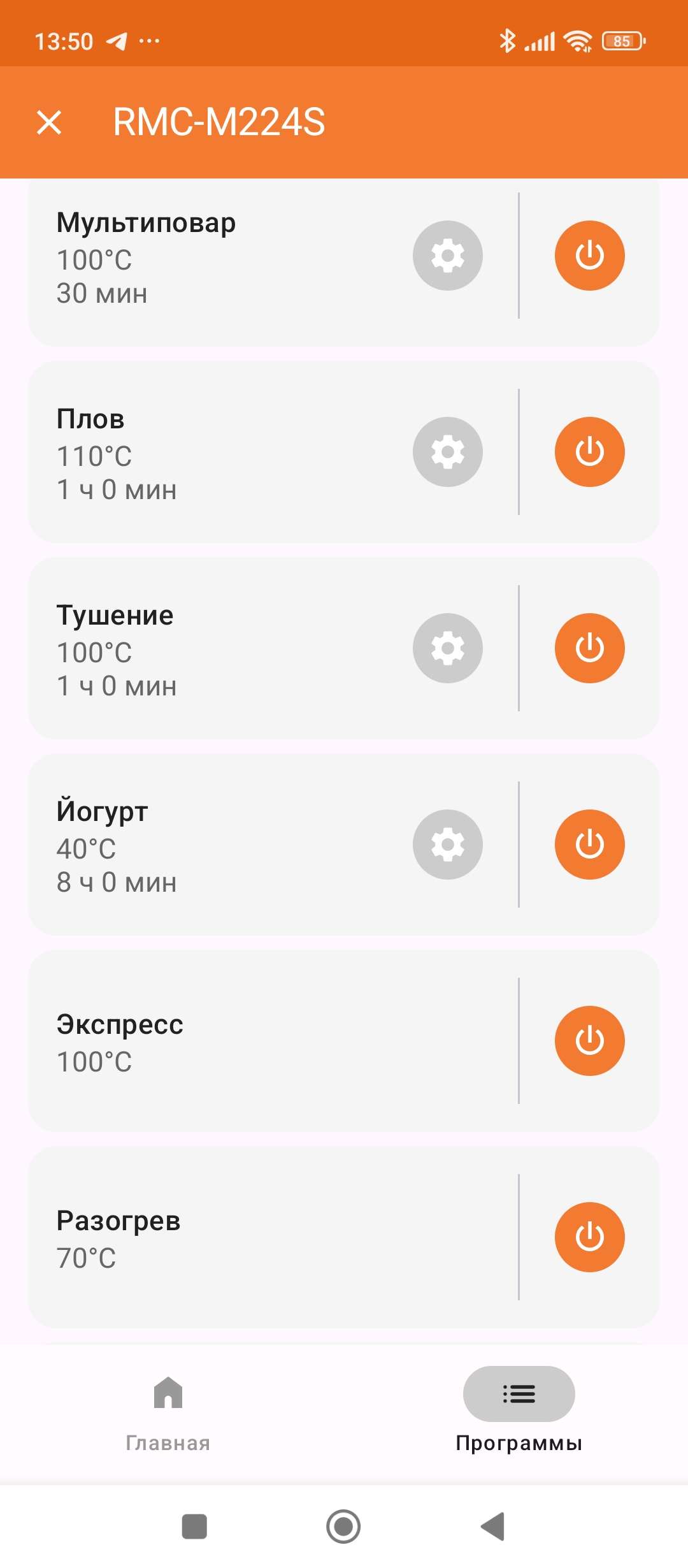Start the Мультиповар program
Viewport: 688px width, 1568px height.
(x=589, y=256)
